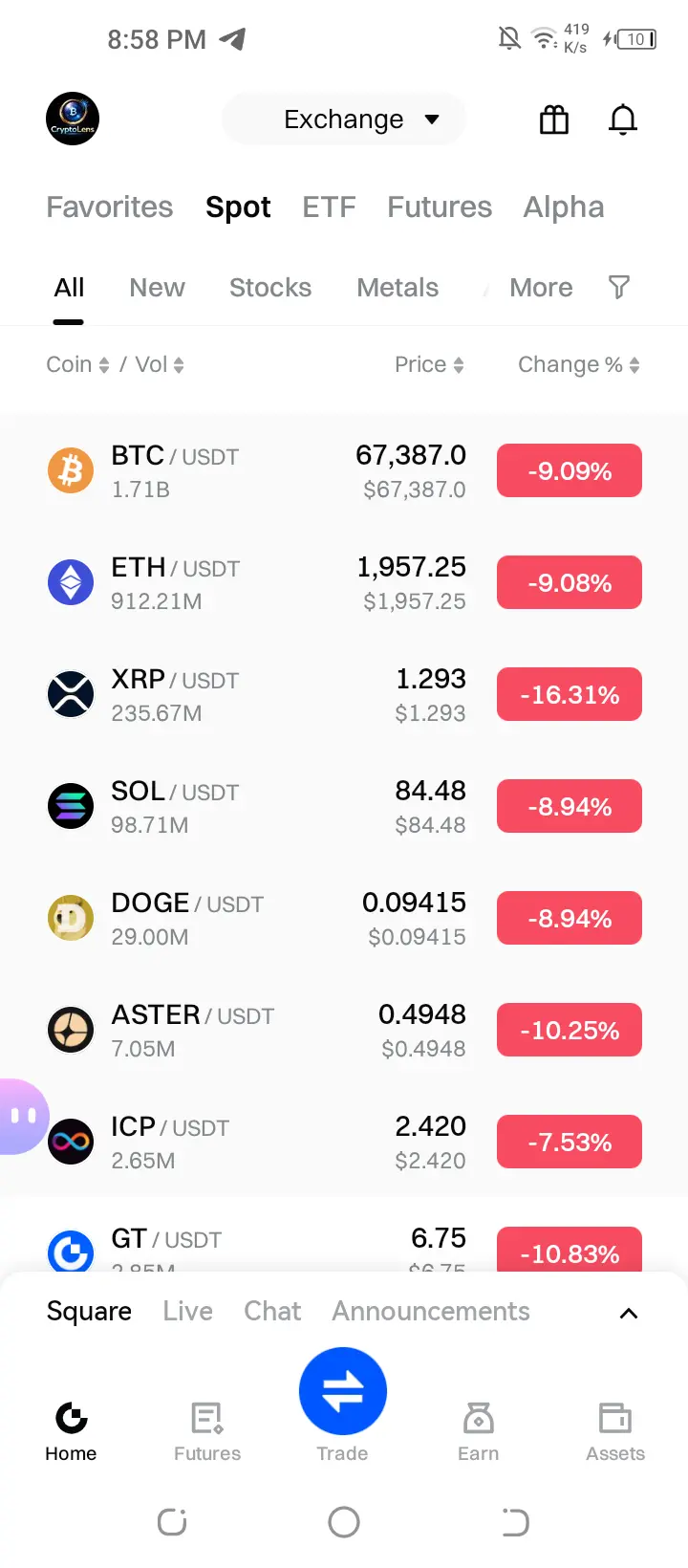Open the rewards gift icon
The image size is (688, 1568).
click(554, 120)
